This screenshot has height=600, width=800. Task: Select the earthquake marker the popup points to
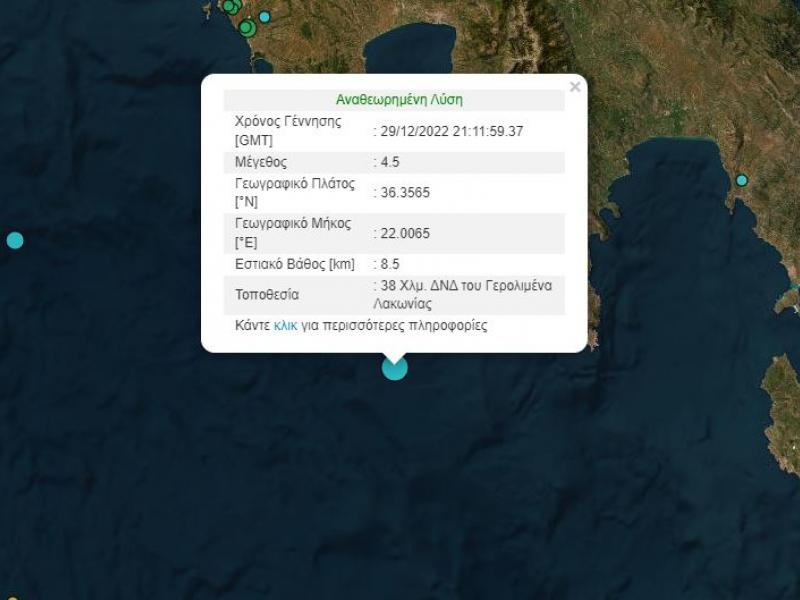[x=395, y=368]
